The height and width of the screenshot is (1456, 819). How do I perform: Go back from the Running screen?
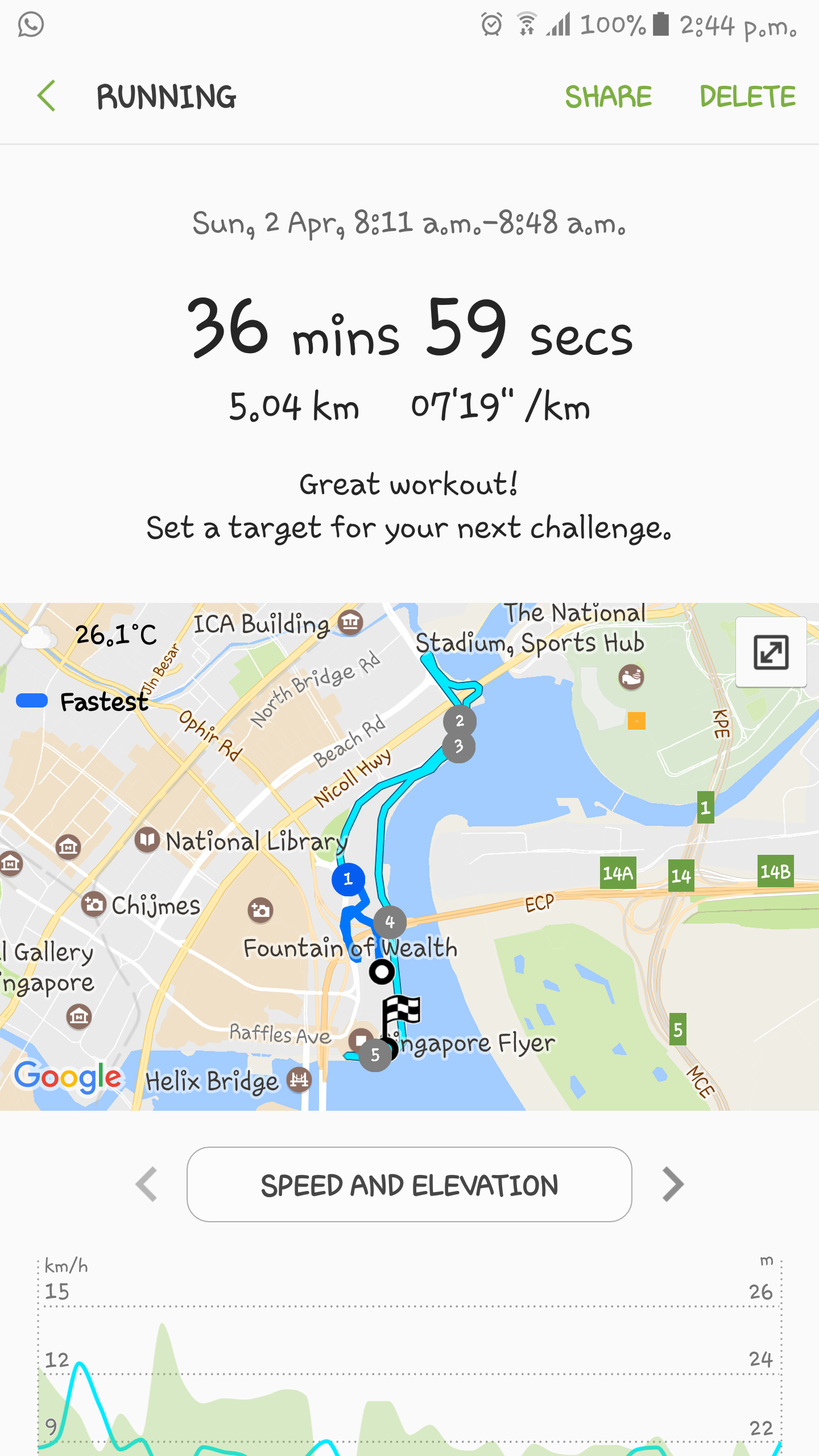[47, 96]
